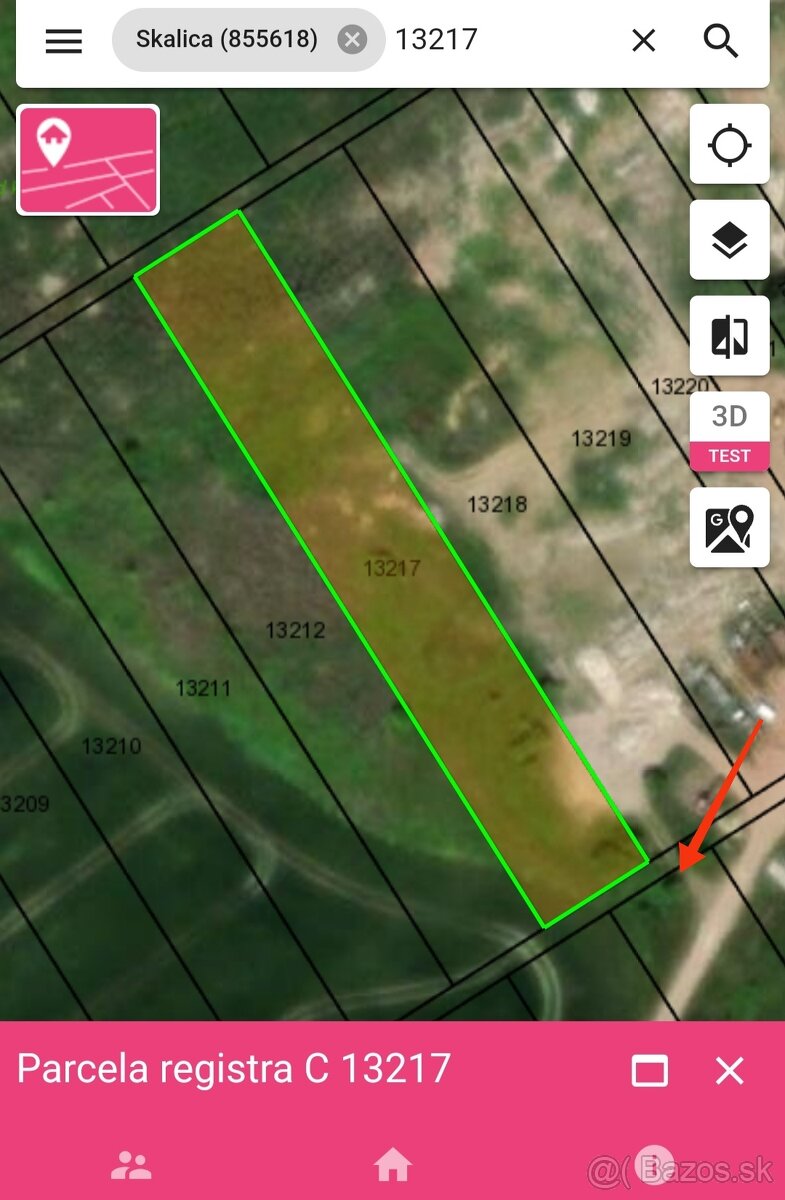The image size is (785, 1200).
Task: Maximize the parcel details panel
Action: pyautogui.click(x=650, y=1071)
